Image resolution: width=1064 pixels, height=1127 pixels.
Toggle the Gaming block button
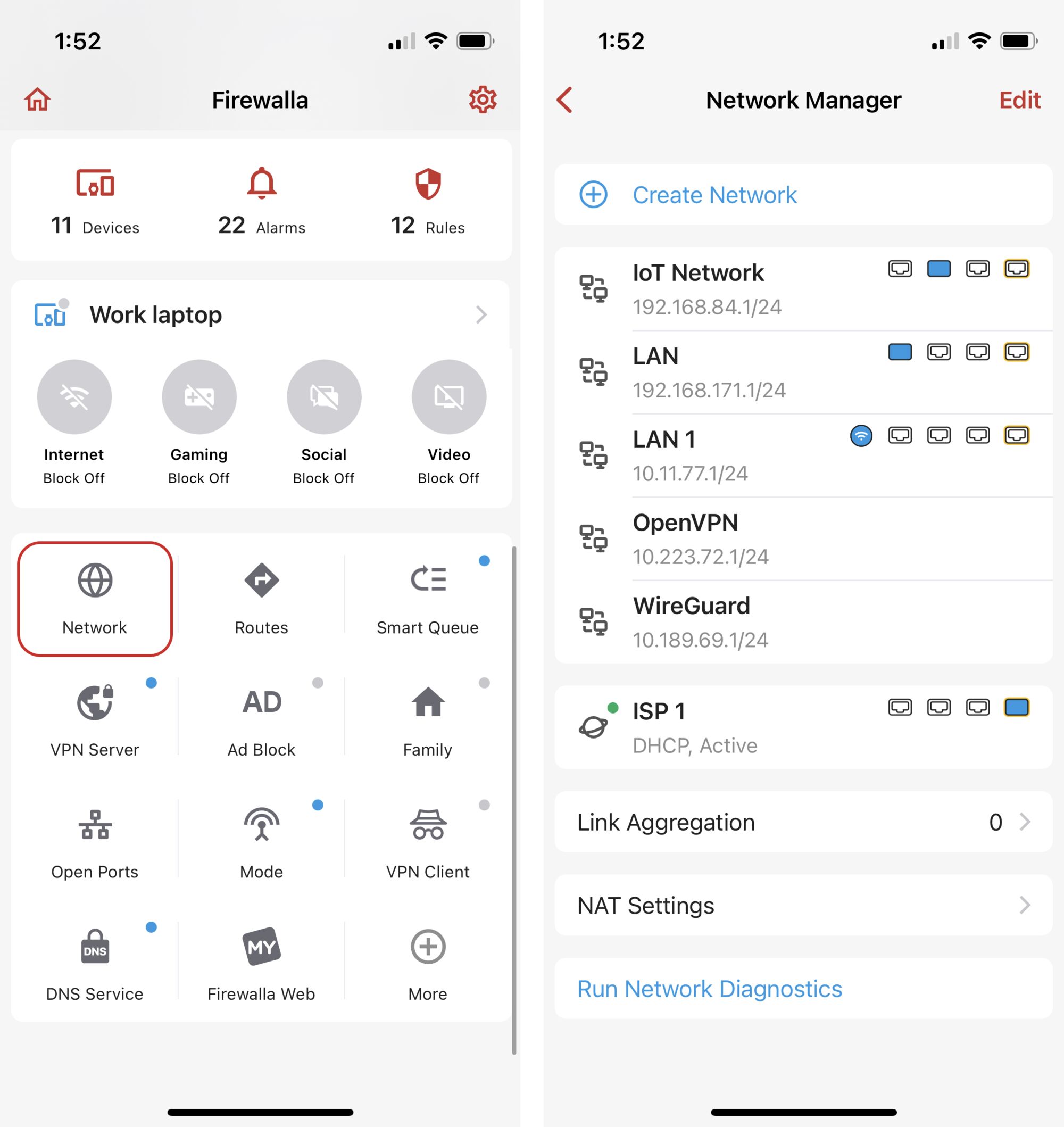199,397
